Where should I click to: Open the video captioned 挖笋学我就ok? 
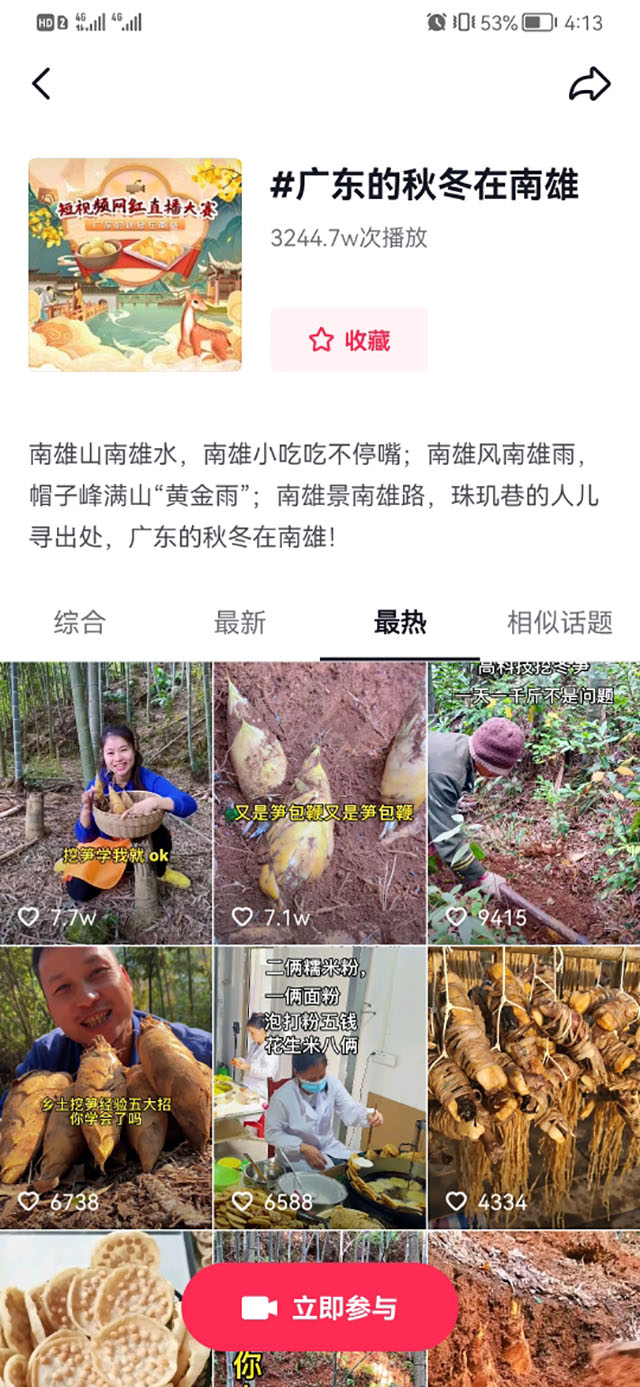point(106,802)
